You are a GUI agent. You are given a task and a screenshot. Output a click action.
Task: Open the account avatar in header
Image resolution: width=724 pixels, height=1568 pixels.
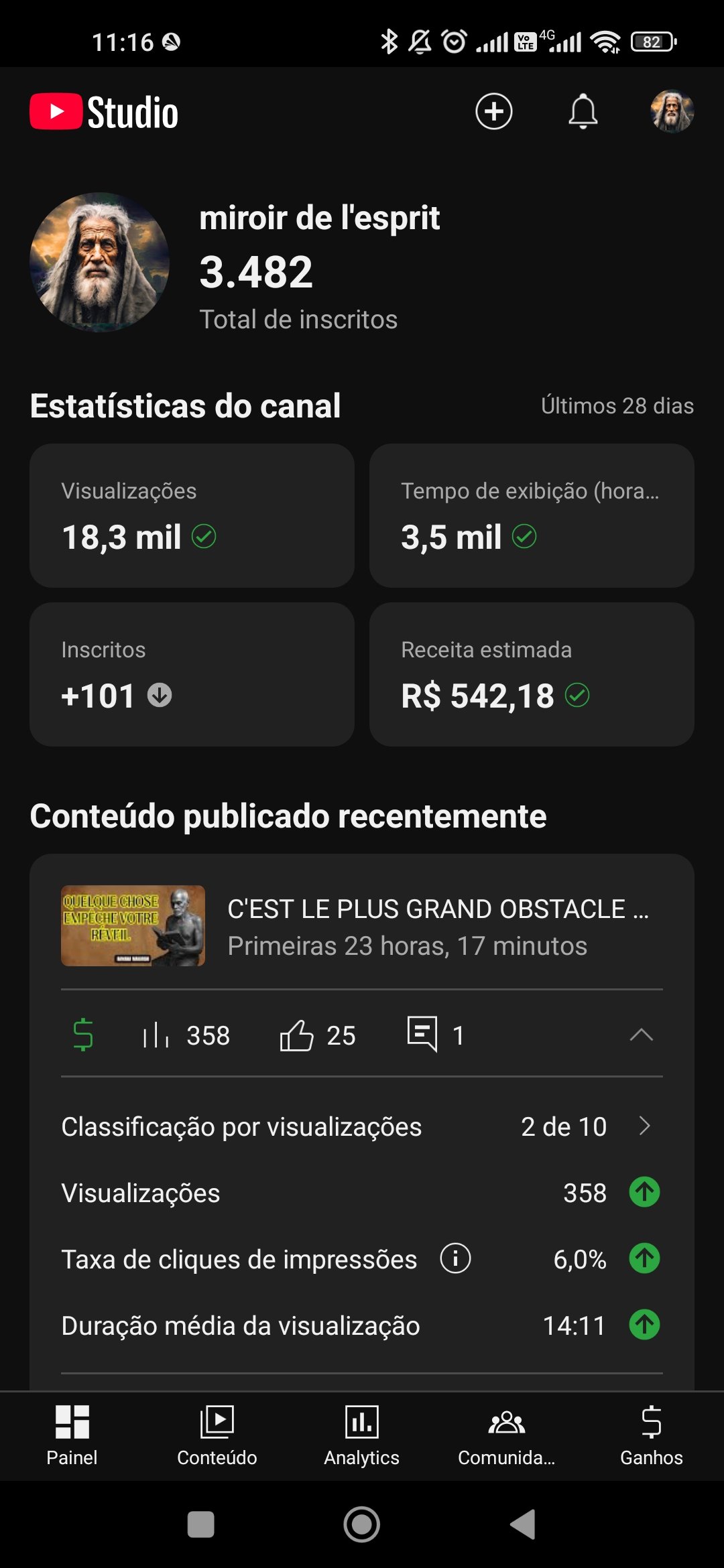pos(672,111)
